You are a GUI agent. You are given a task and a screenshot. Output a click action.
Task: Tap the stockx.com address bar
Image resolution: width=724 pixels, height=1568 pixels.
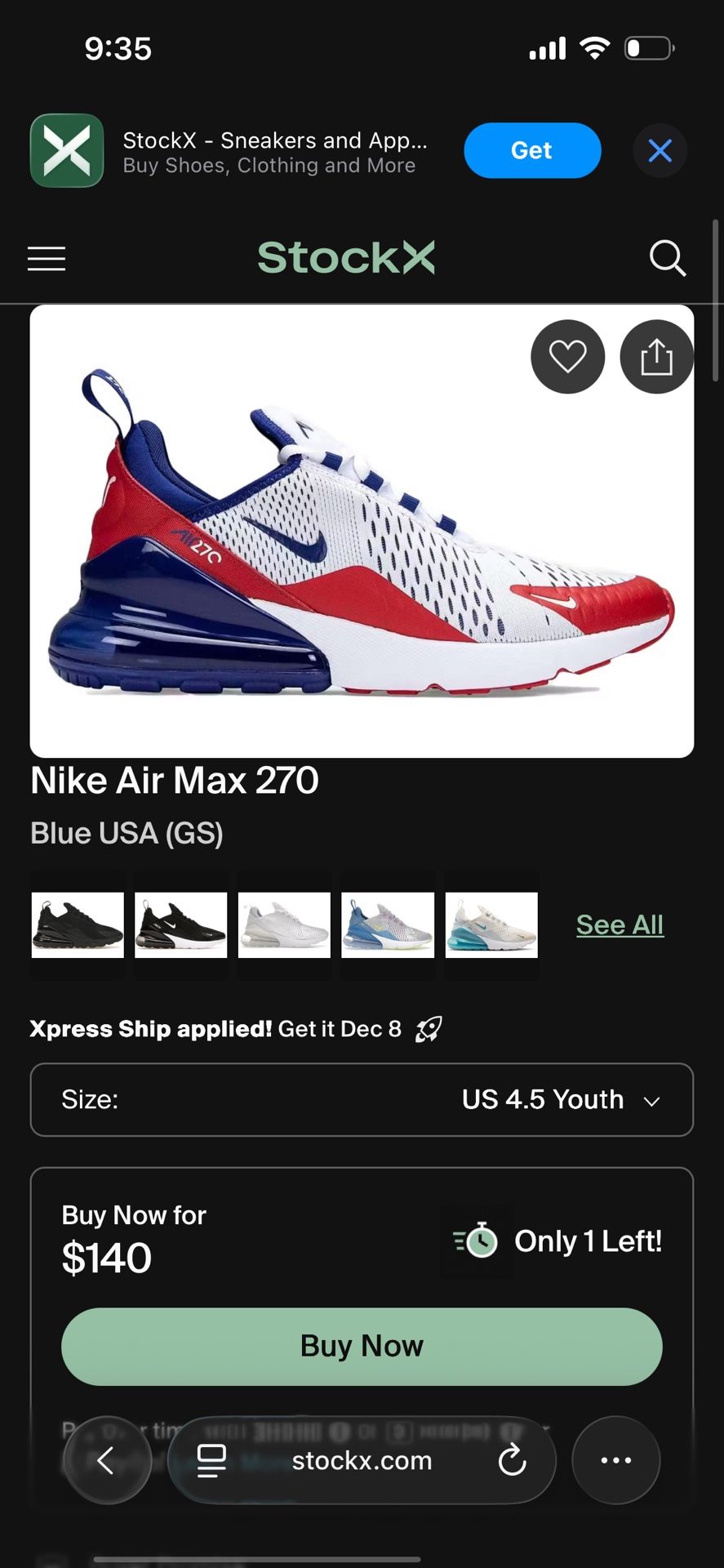point(362,1460)
